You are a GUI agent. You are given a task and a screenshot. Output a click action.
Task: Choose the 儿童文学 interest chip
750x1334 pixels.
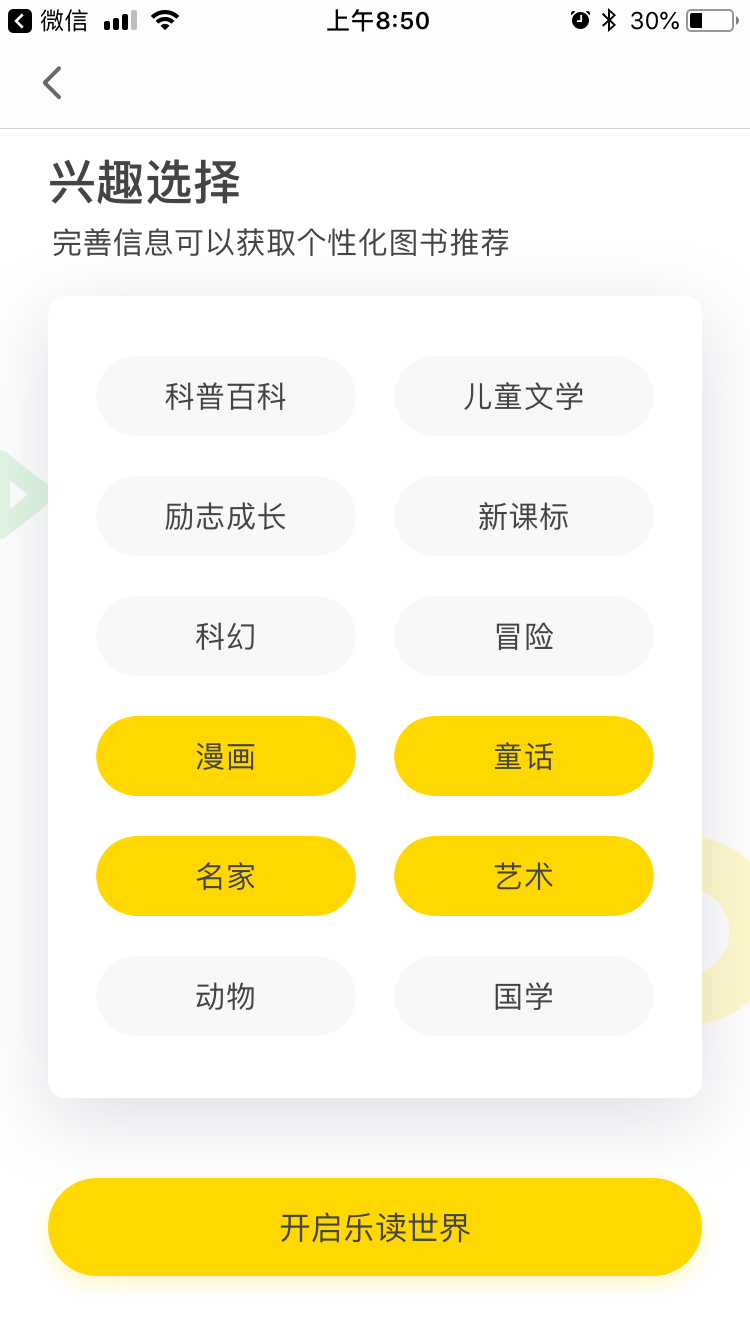coord(524,396)
